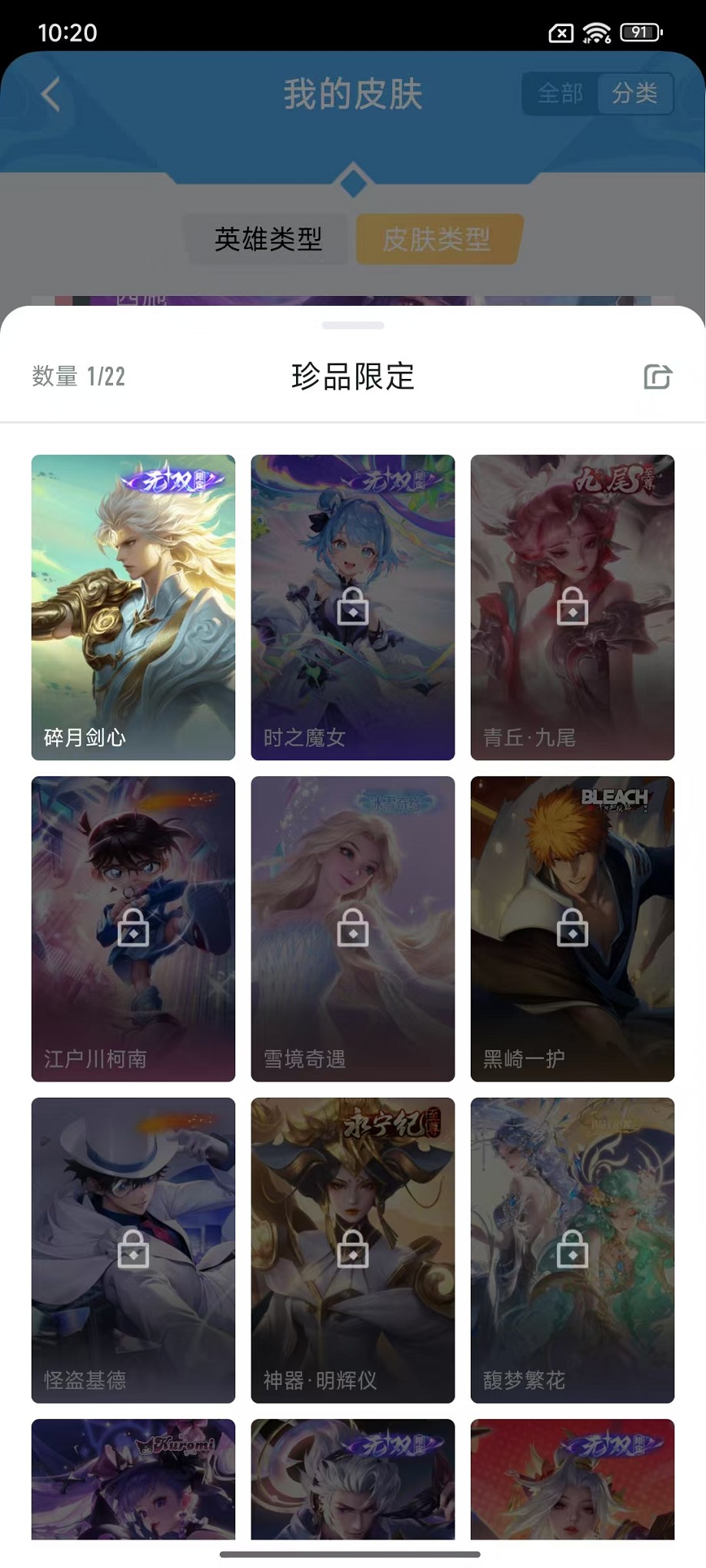Switch to the 英雄类型 tab

[268, 239]
